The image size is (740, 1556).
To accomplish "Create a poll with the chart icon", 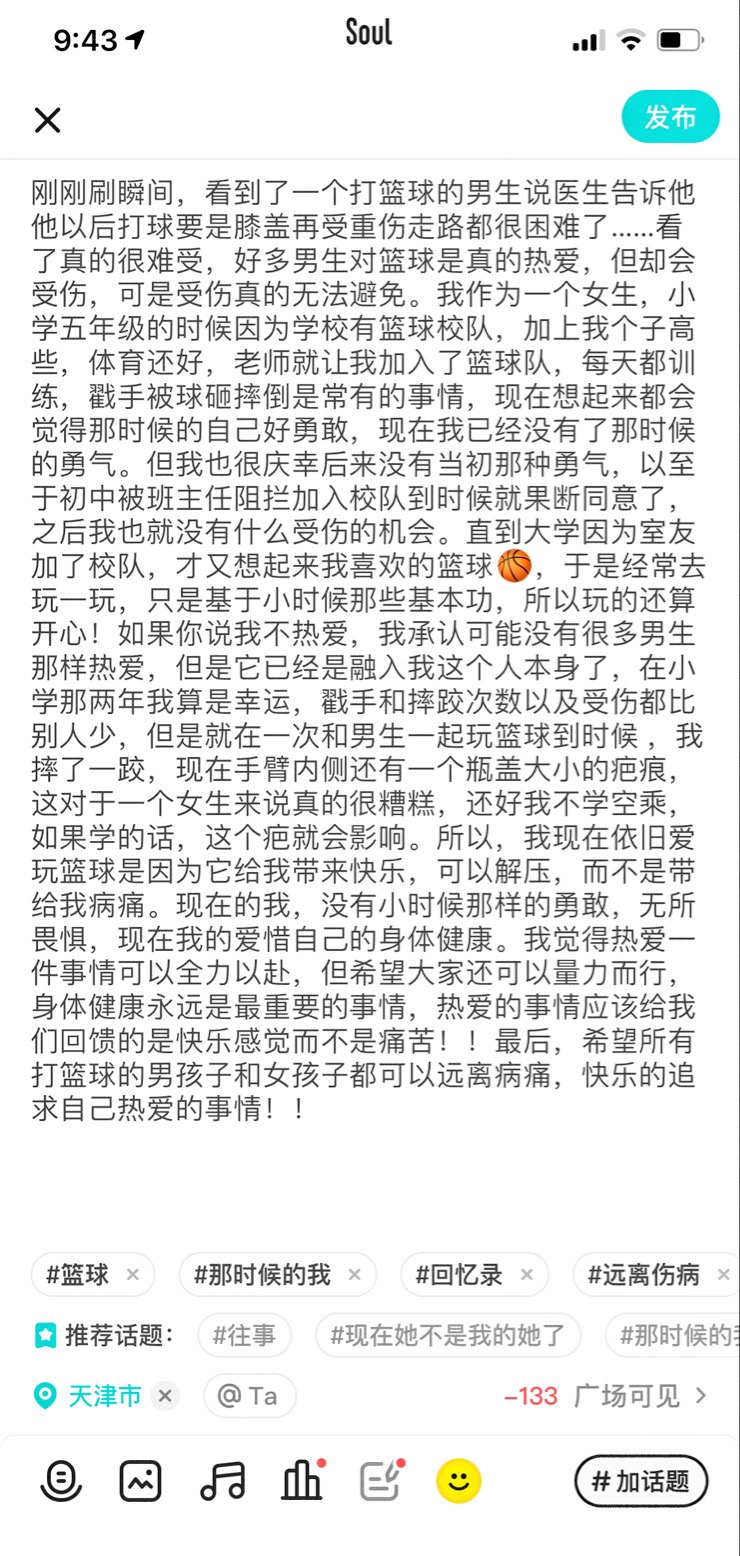I will tap(301, 1480).
